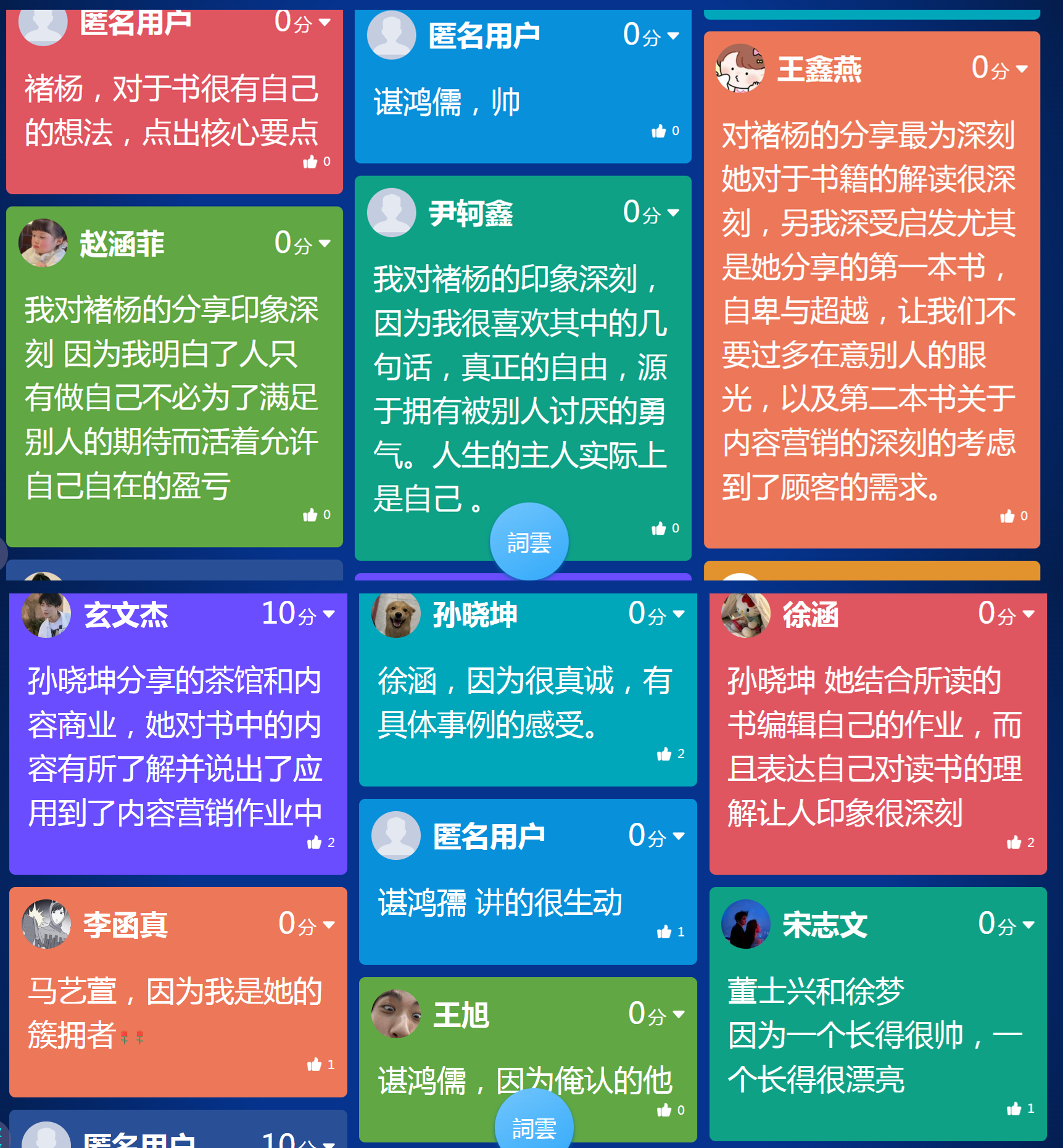
Task: Open the 詞雲 word cloud overlapping 尹轲鑫's card
Action: point(529,542)
